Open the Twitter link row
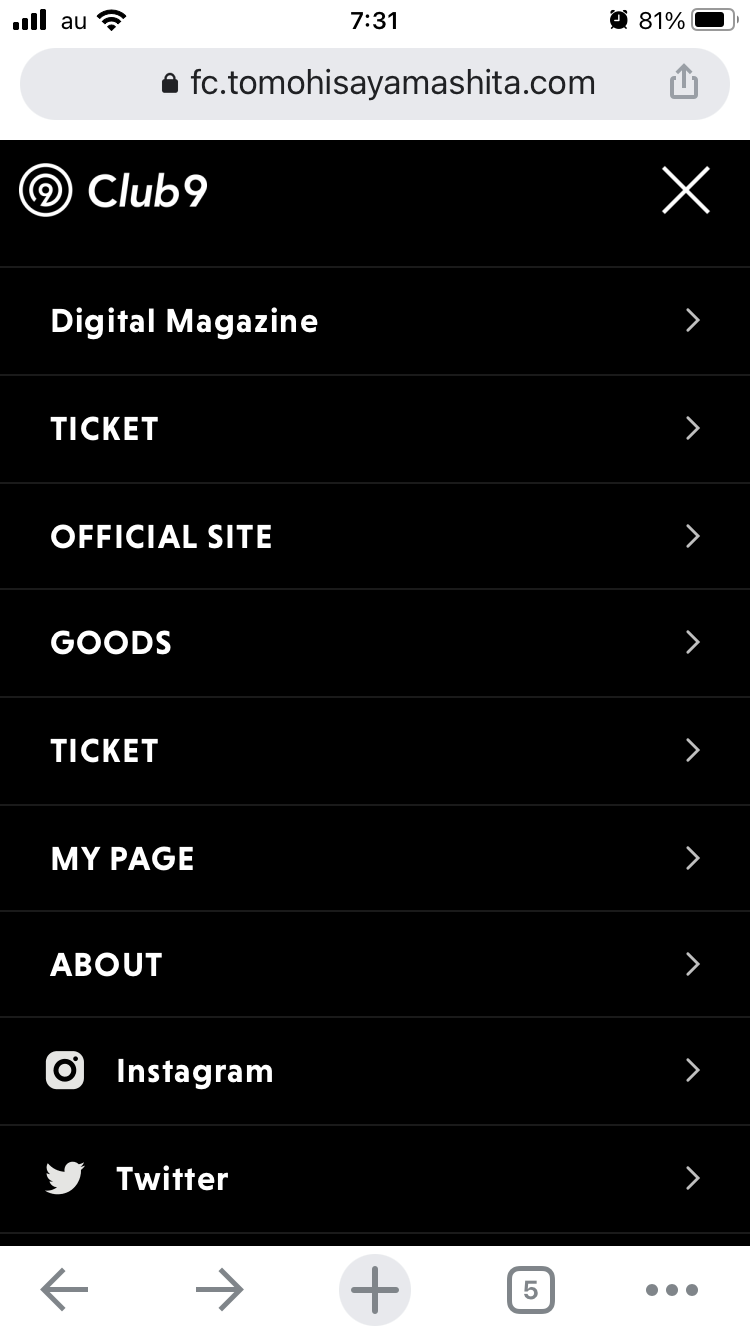Viewport: 750px width, 1334px height. [375, 1179]
